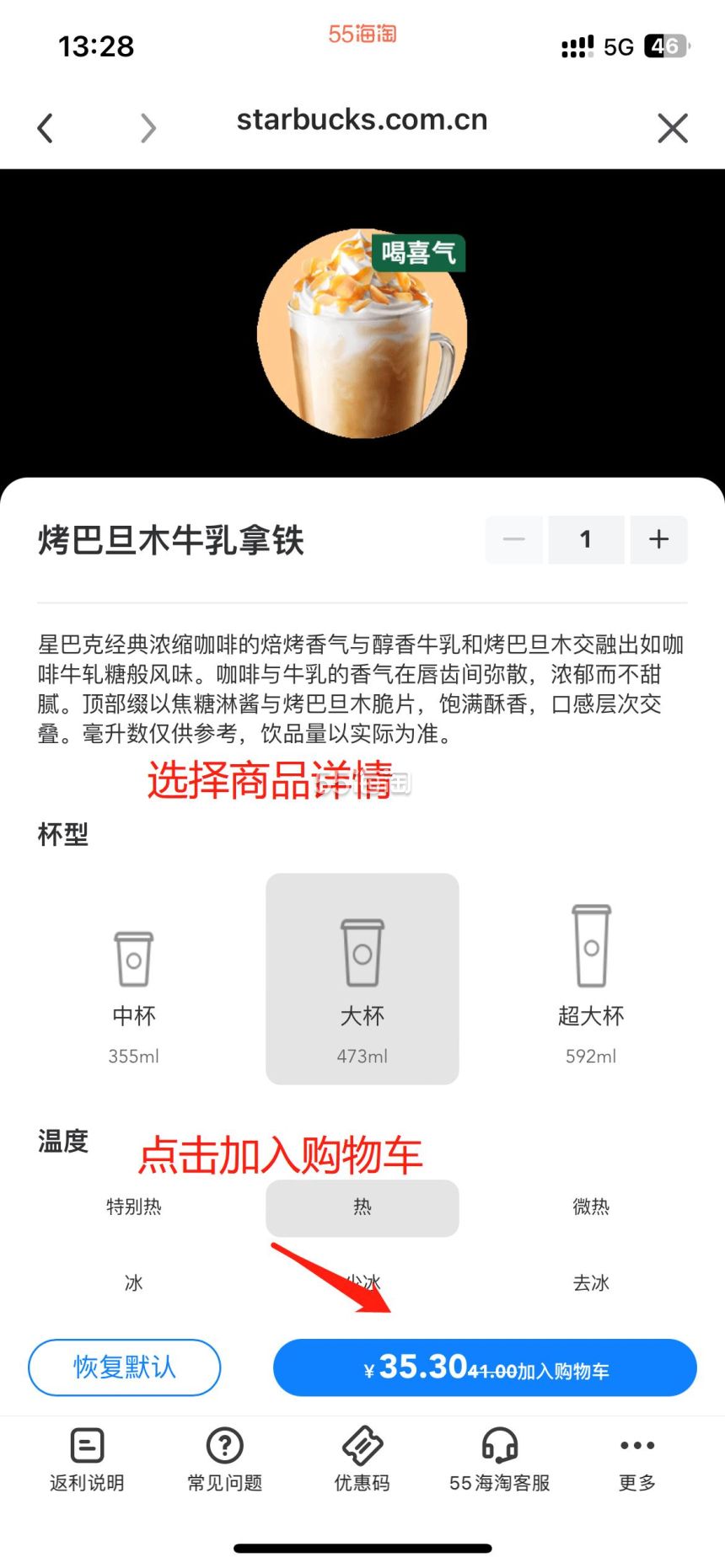Viewport: 725px width, 1568px height.
Task: Increase drink quantity with plus button
Action: click(x=658, y=539)
